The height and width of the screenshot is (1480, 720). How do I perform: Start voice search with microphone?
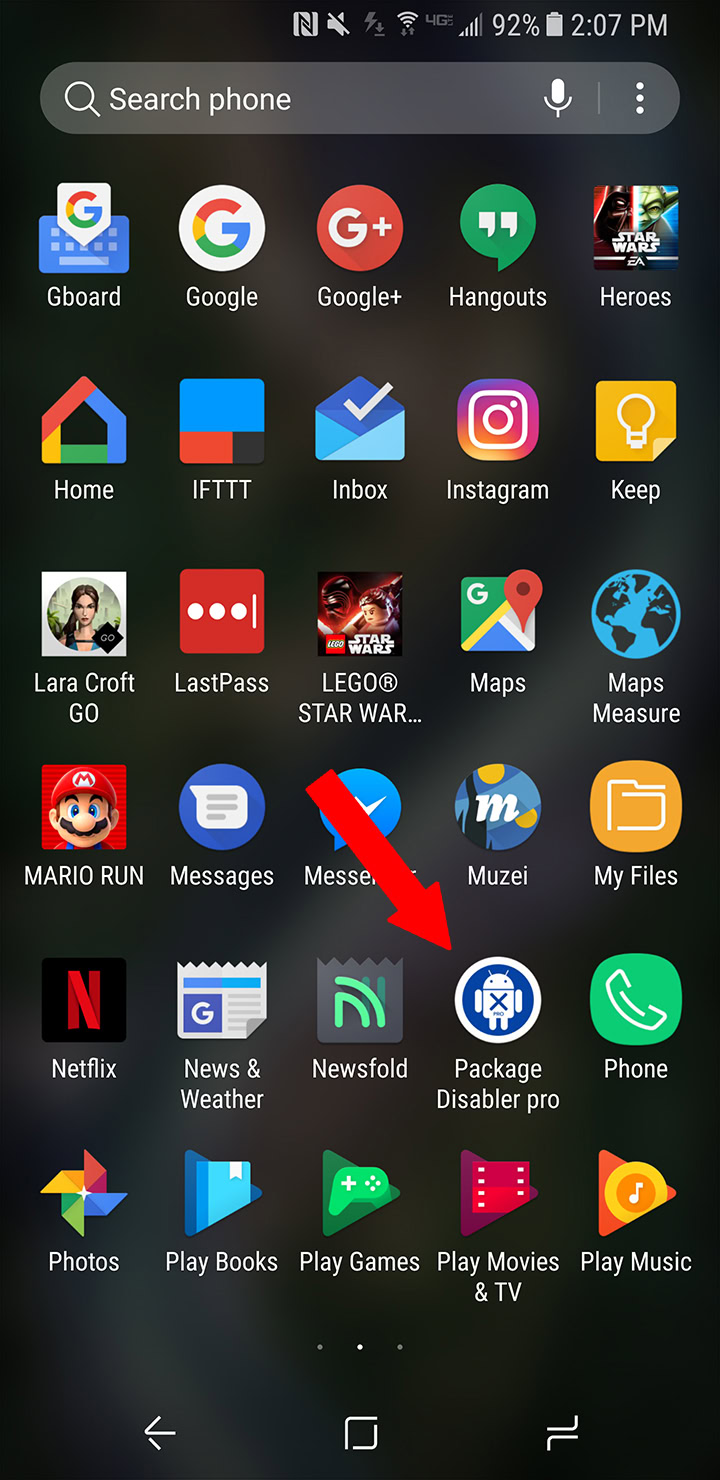(x=557, y=98)
